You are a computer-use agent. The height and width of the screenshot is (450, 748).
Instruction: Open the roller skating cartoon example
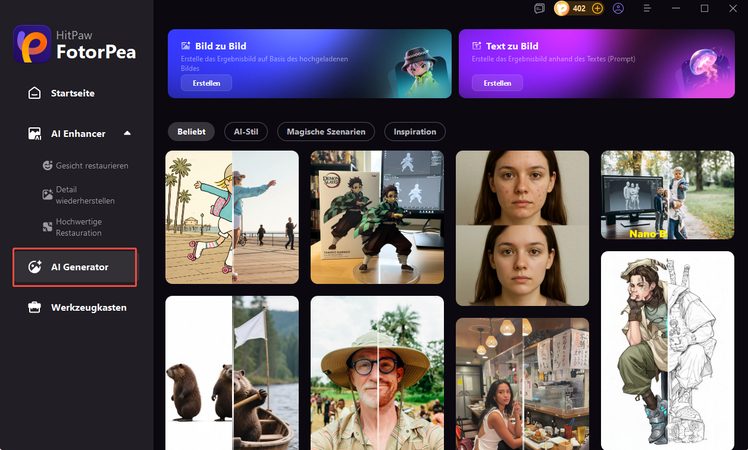coord(231,217)
